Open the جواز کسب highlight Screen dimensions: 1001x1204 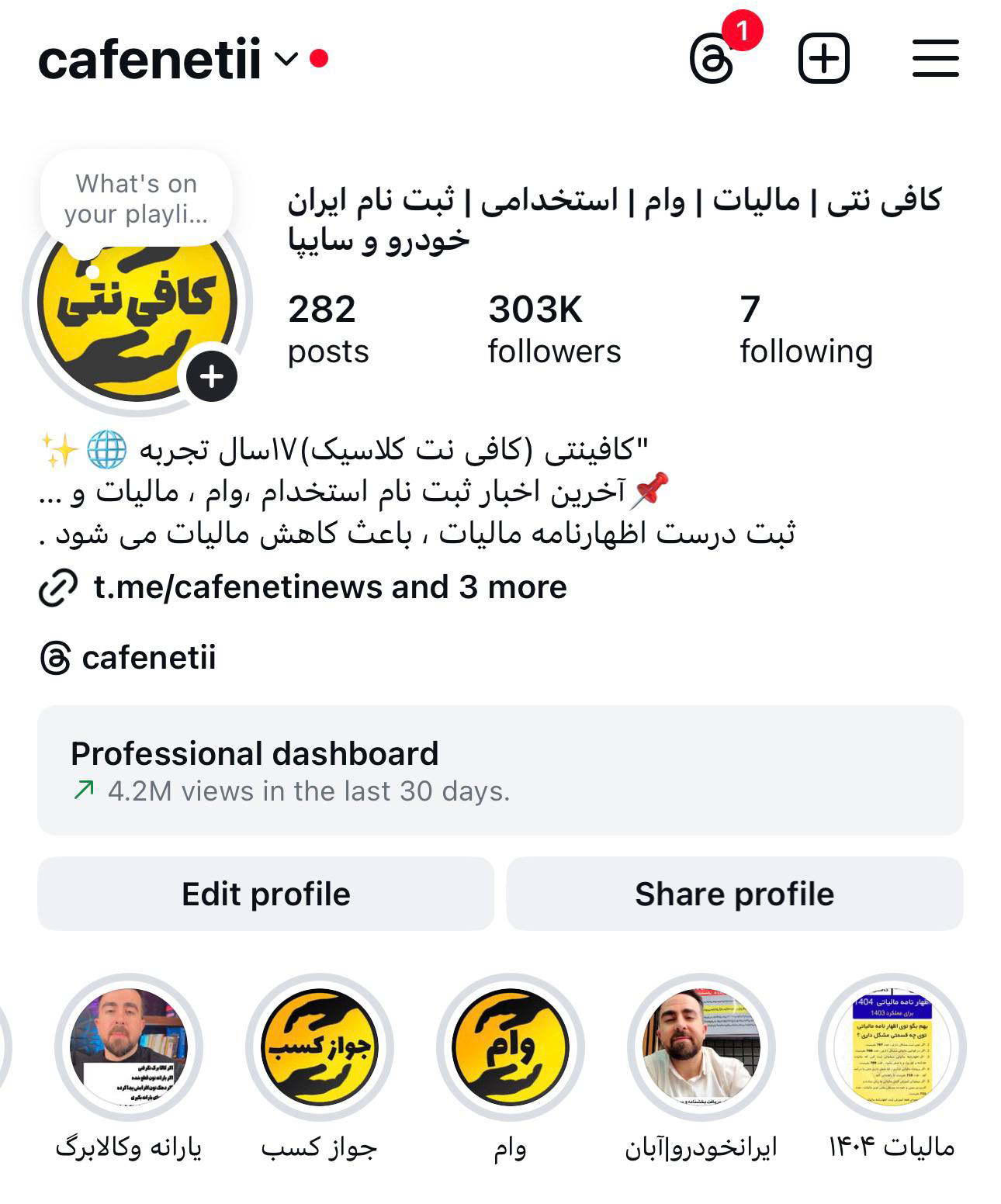[319, 1047]
